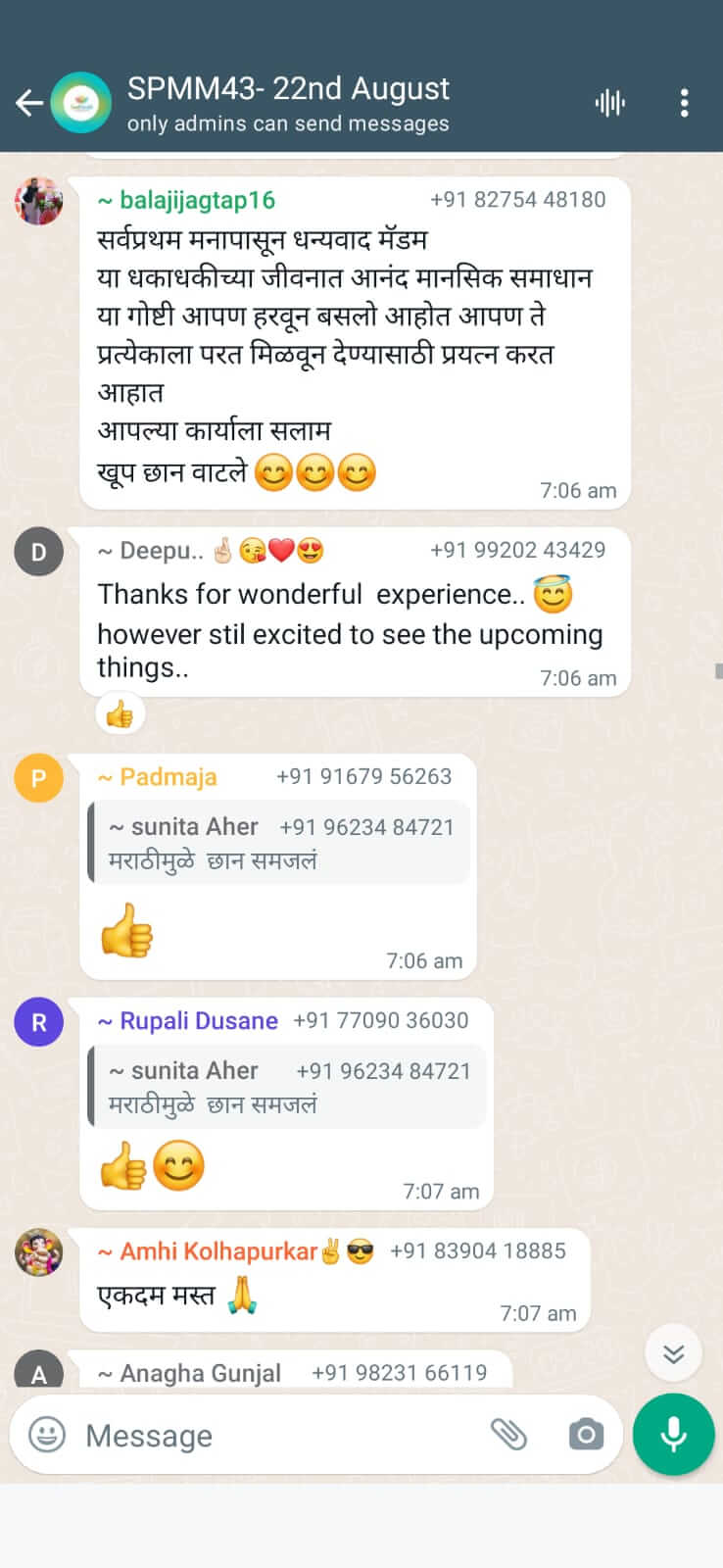Open Rupali Dusane's avatar
This screenshot has width=723, height=1568.
(39, 1022)
